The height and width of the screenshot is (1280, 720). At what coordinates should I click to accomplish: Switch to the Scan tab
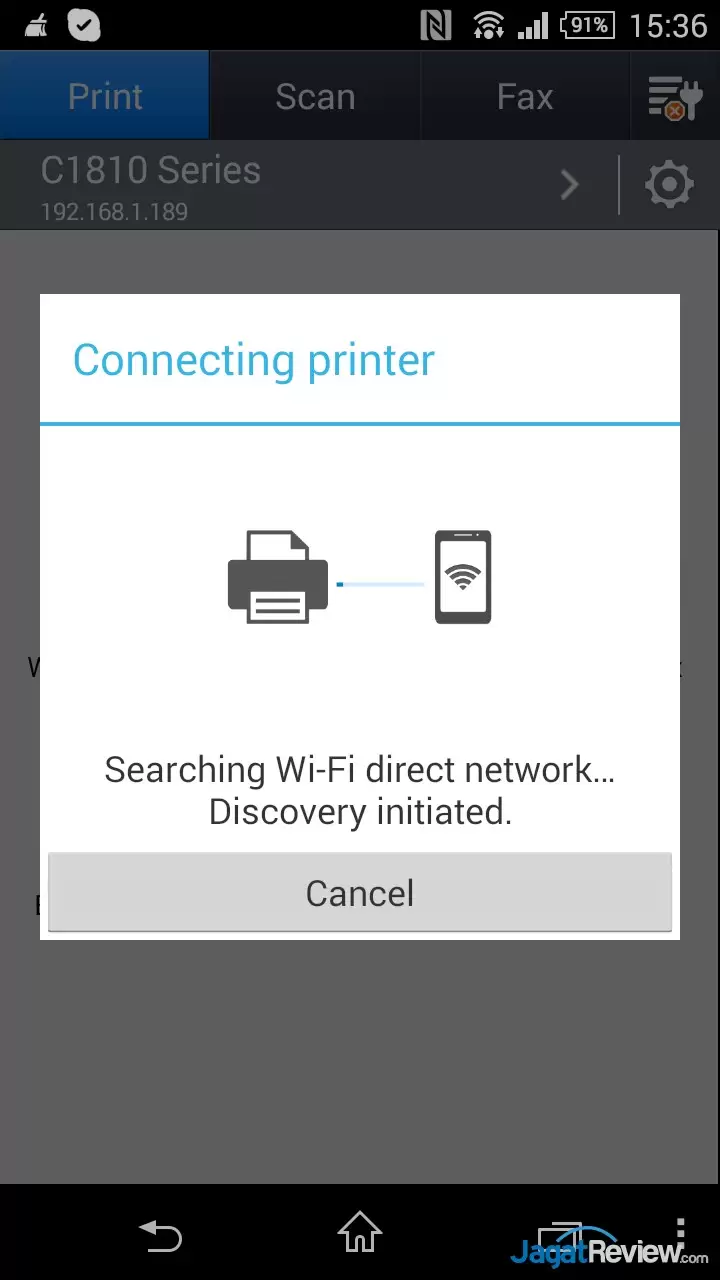pyautogui.click(x=315, y=97)
